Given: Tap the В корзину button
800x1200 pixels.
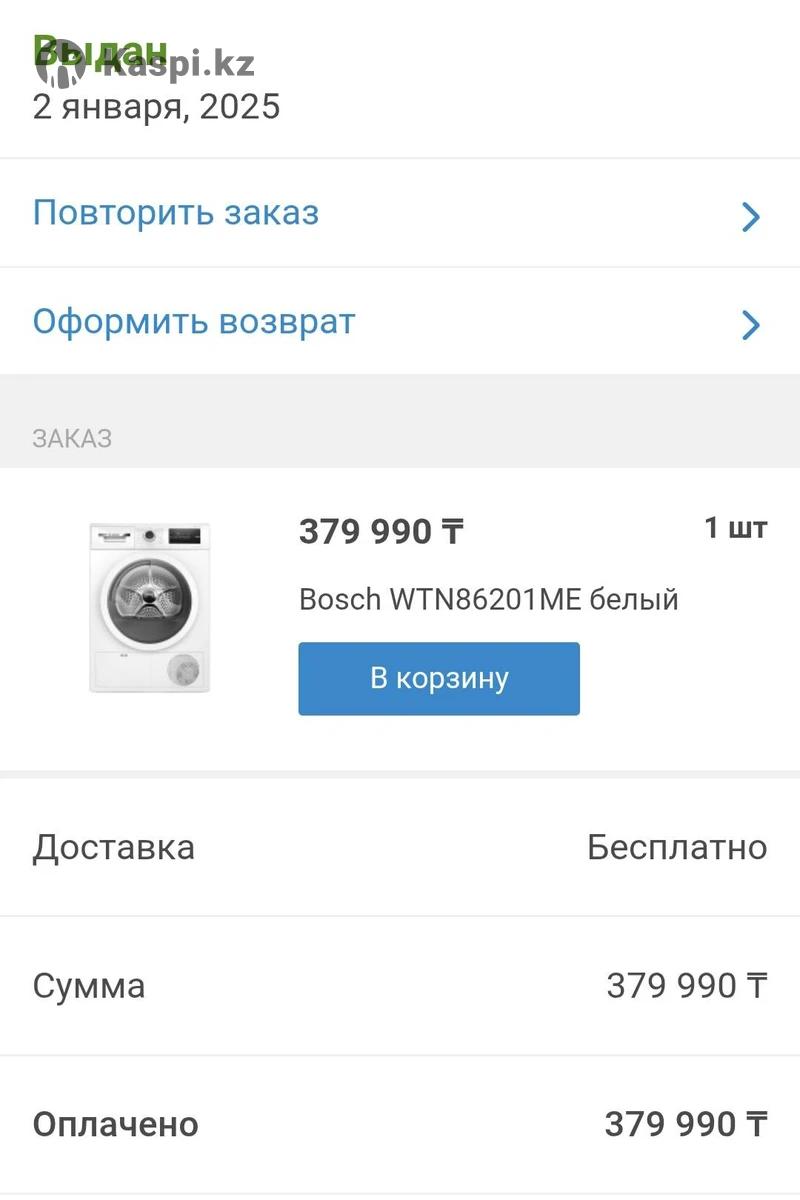Looking at the screenshot, I should click(x=439, y=679).
